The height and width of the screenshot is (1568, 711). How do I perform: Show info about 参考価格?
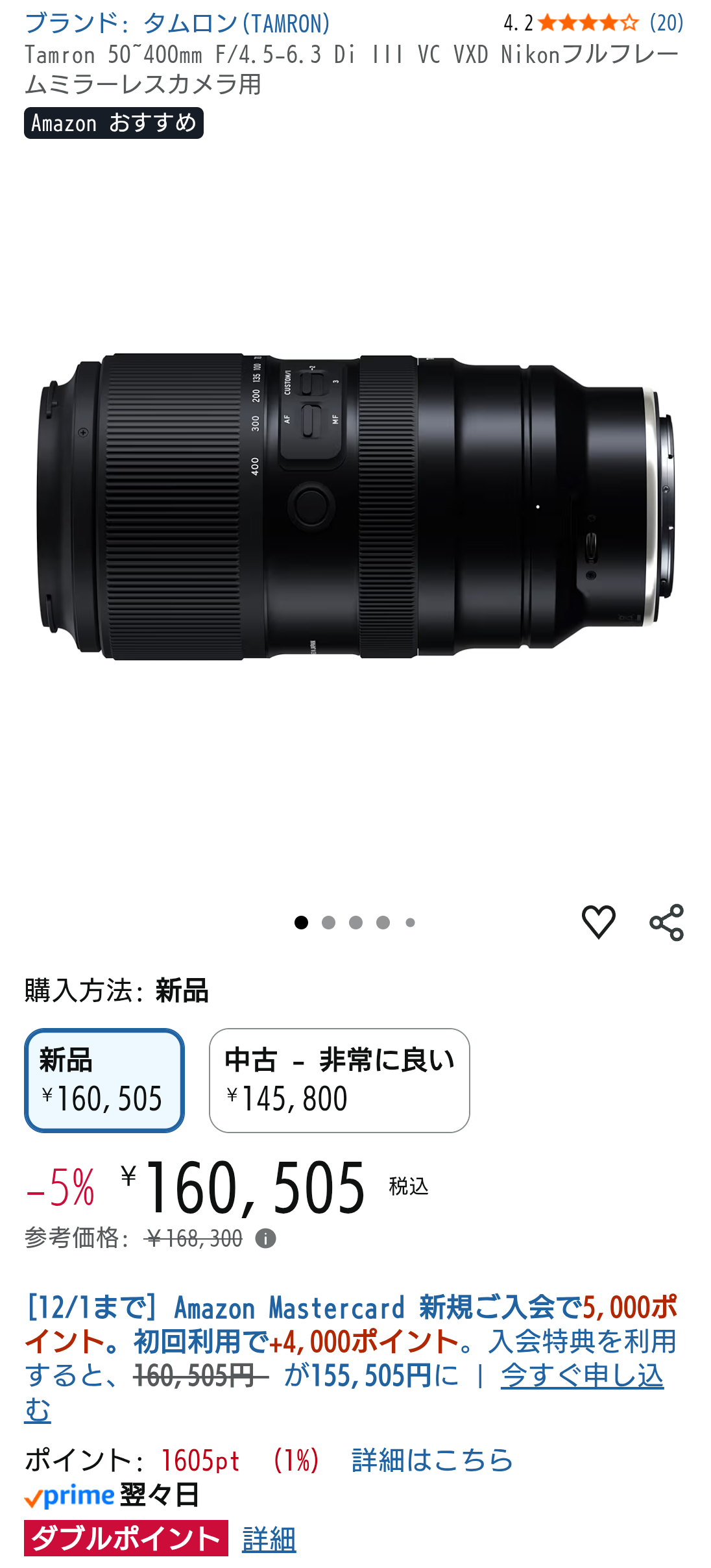click(x=265, y=1238)
